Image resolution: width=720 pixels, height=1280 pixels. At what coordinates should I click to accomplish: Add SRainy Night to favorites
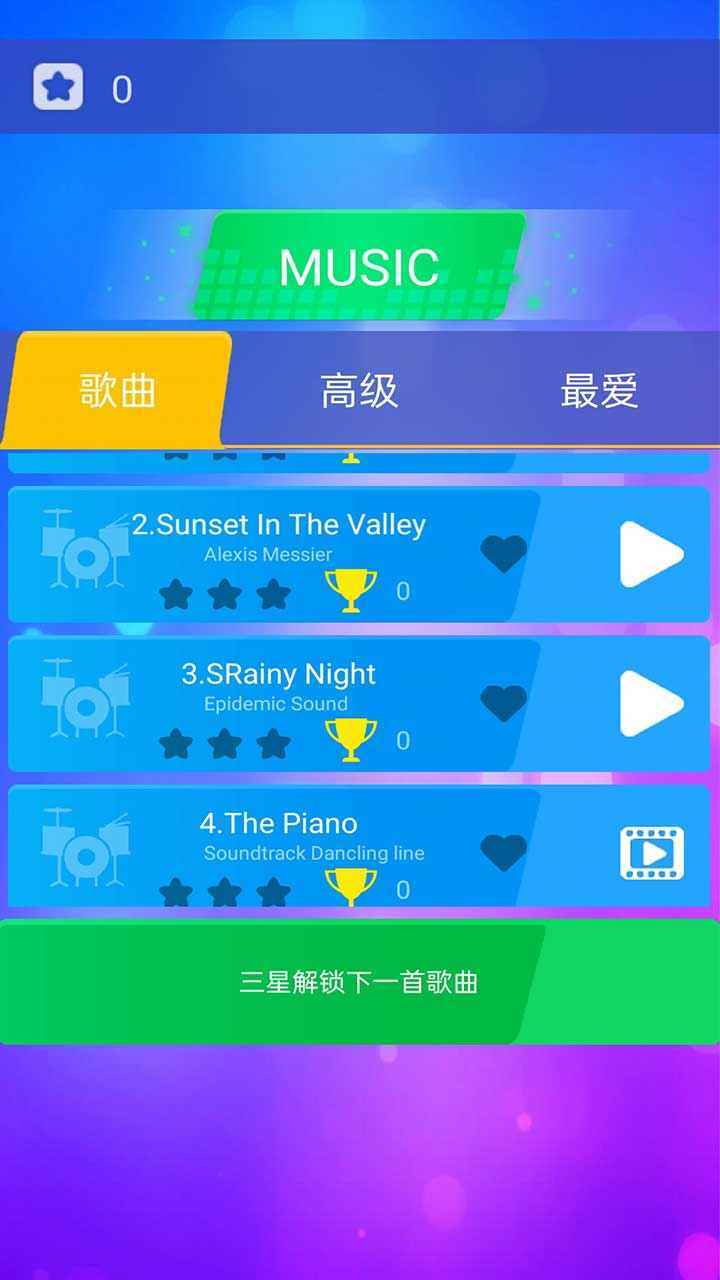pyautogui.click(x=503, y=702)
